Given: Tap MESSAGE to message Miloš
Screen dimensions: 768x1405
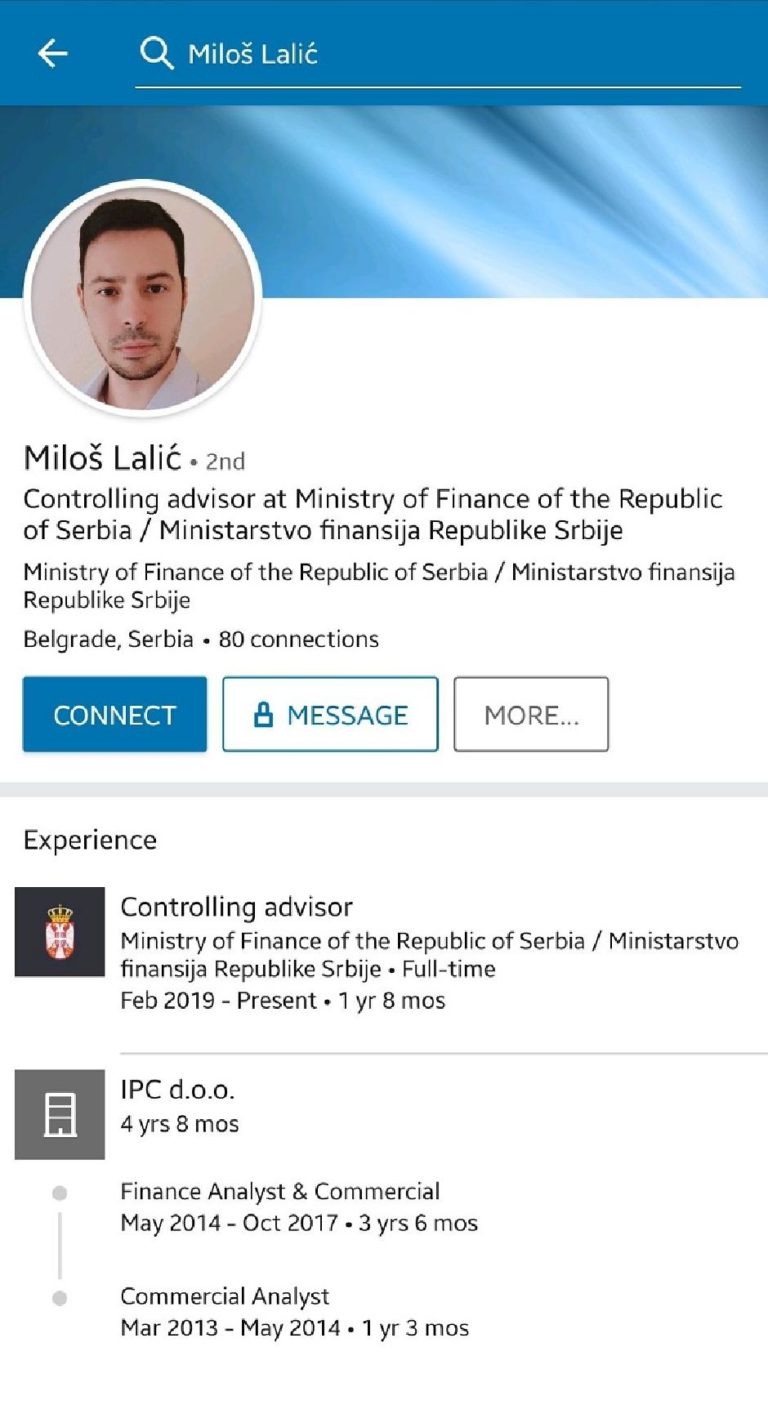Looking at the screenshot, I should coord(330,714).
